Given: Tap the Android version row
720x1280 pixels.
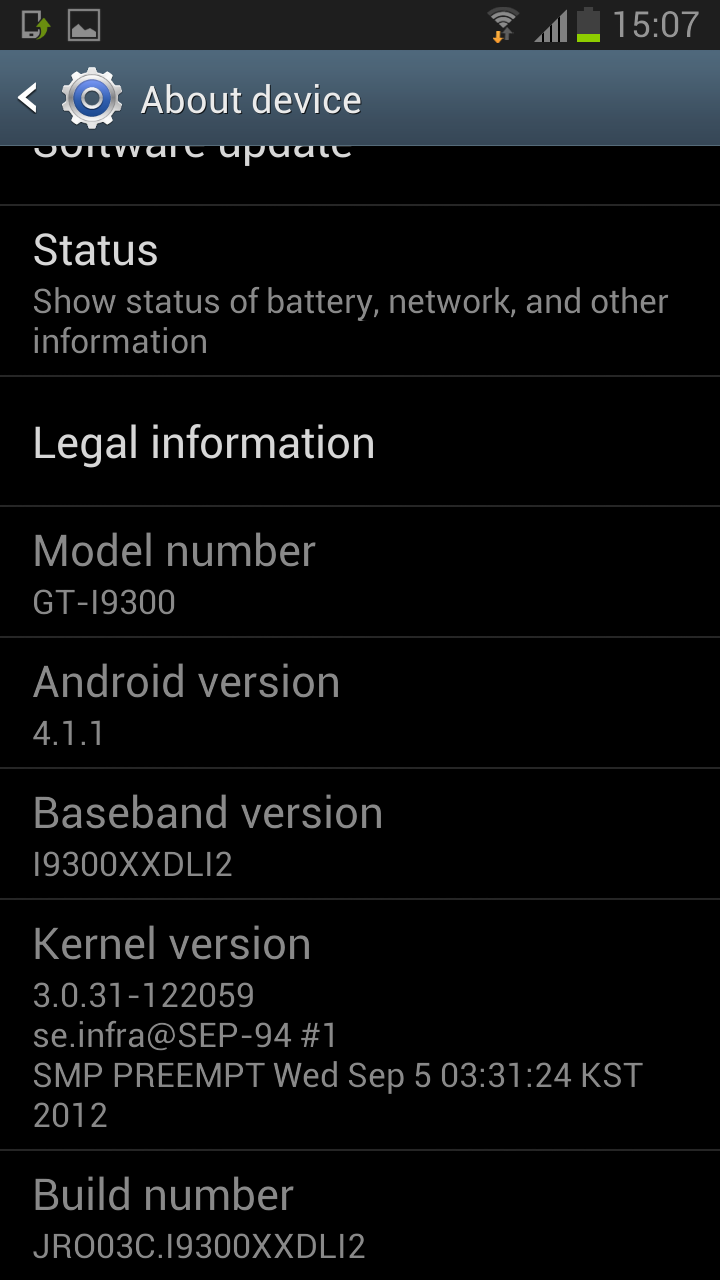Looking at the screenshot, I should tap(360, 703).
